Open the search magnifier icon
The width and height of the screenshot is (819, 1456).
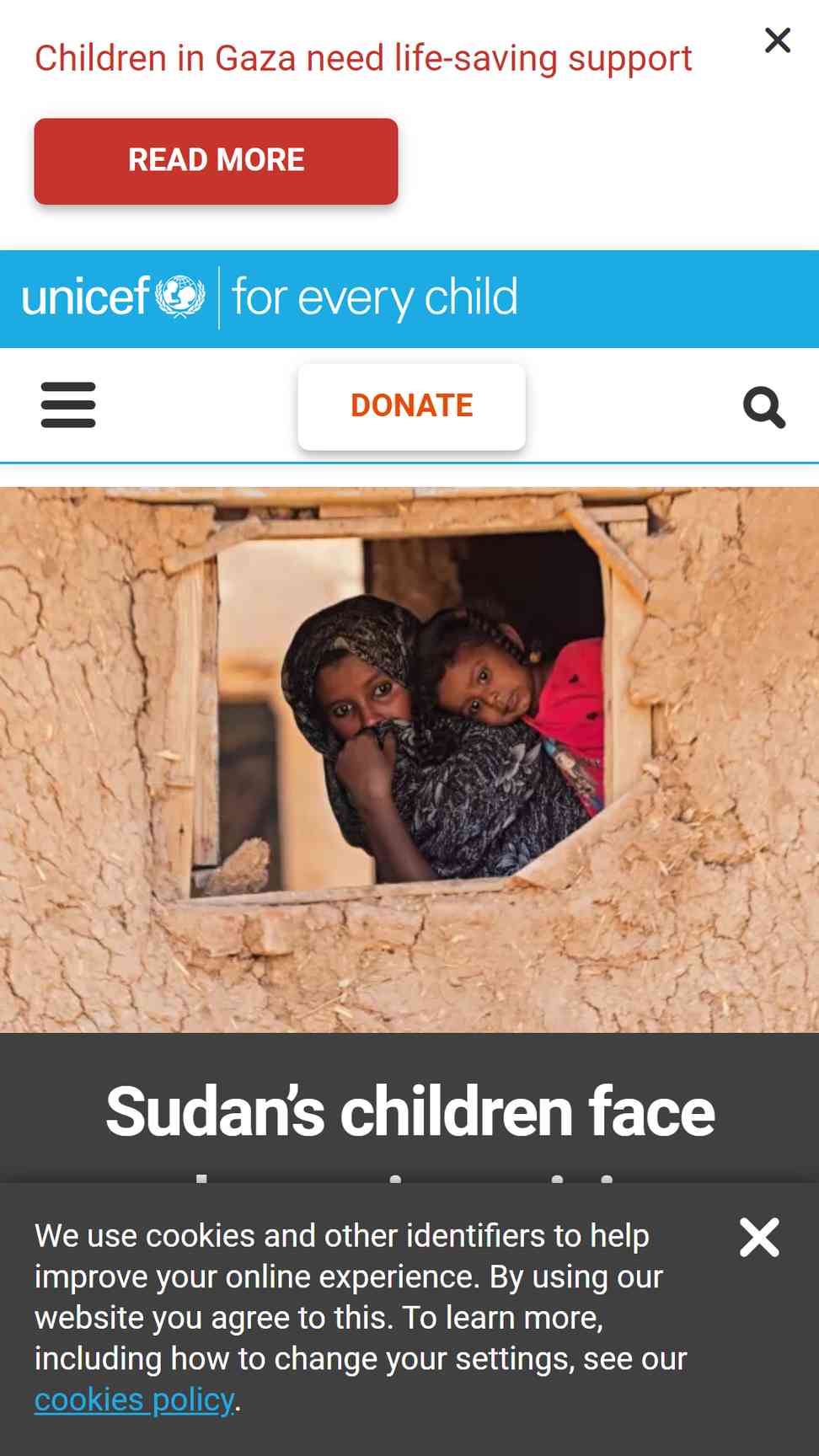point(763,407)
